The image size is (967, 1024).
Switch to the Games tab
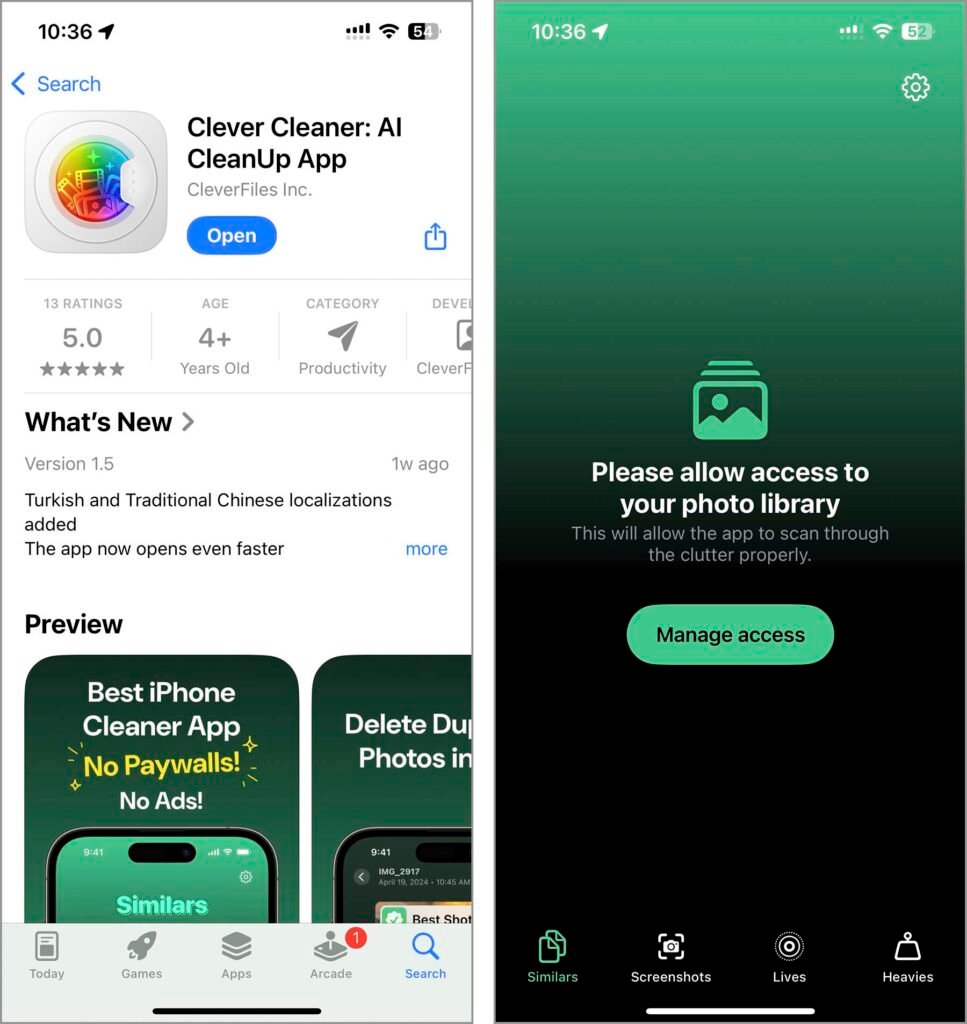139,955
